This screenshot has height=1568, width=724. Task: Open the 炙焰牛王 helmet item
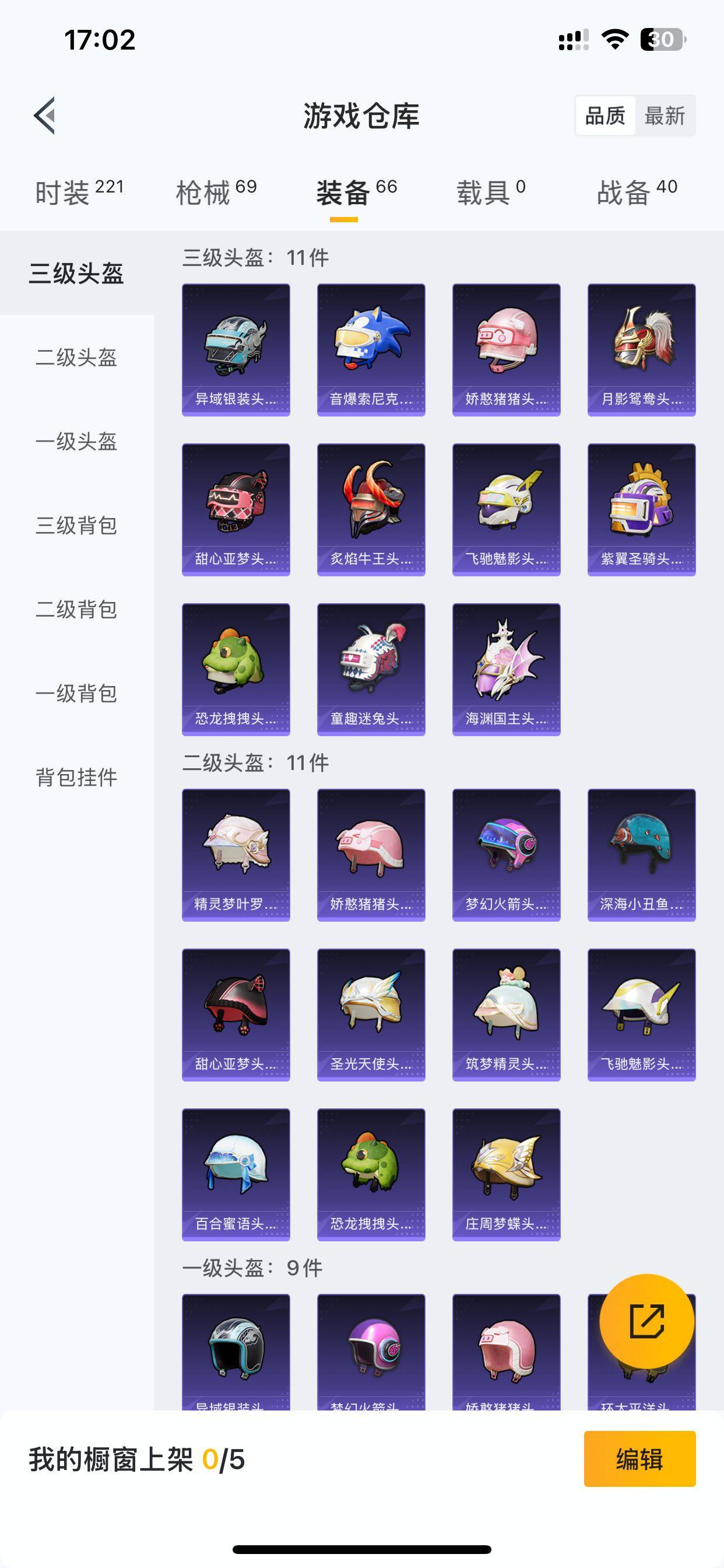pyautogui.click(x=371, y=509)
